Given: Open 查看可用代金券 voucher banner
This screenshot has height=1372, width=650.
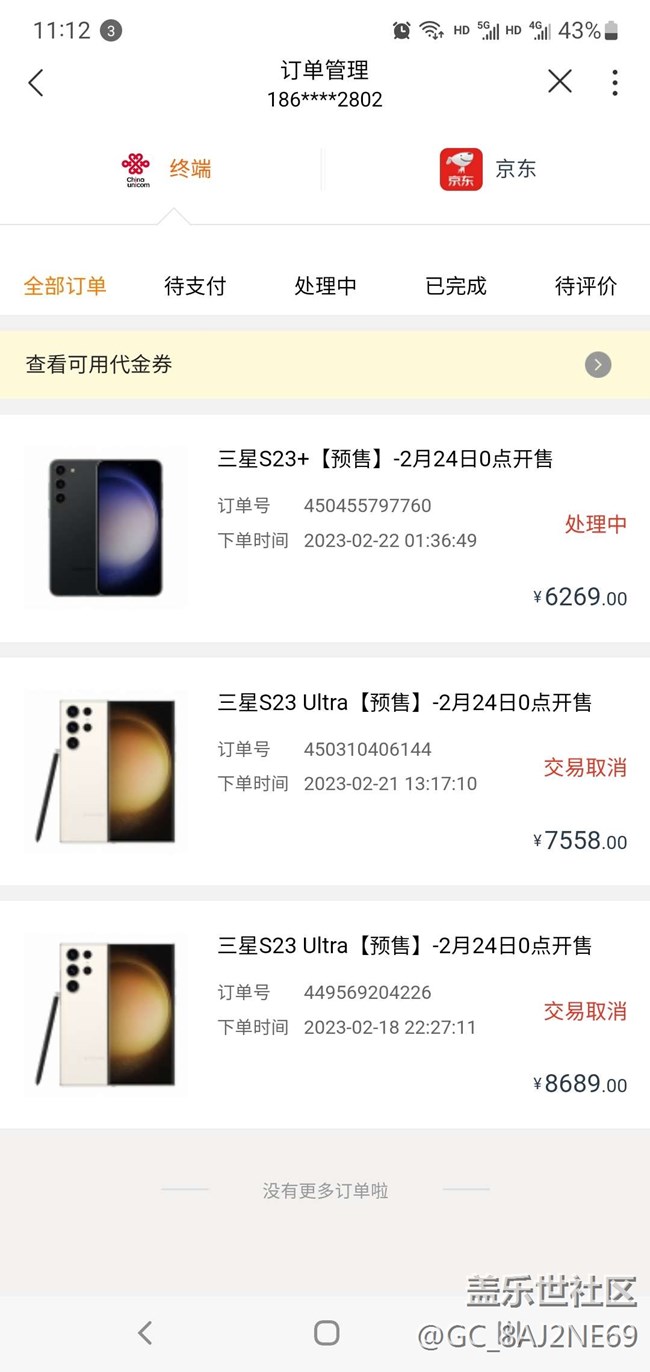Looking at the screenshot, I should tap(325, 364).
